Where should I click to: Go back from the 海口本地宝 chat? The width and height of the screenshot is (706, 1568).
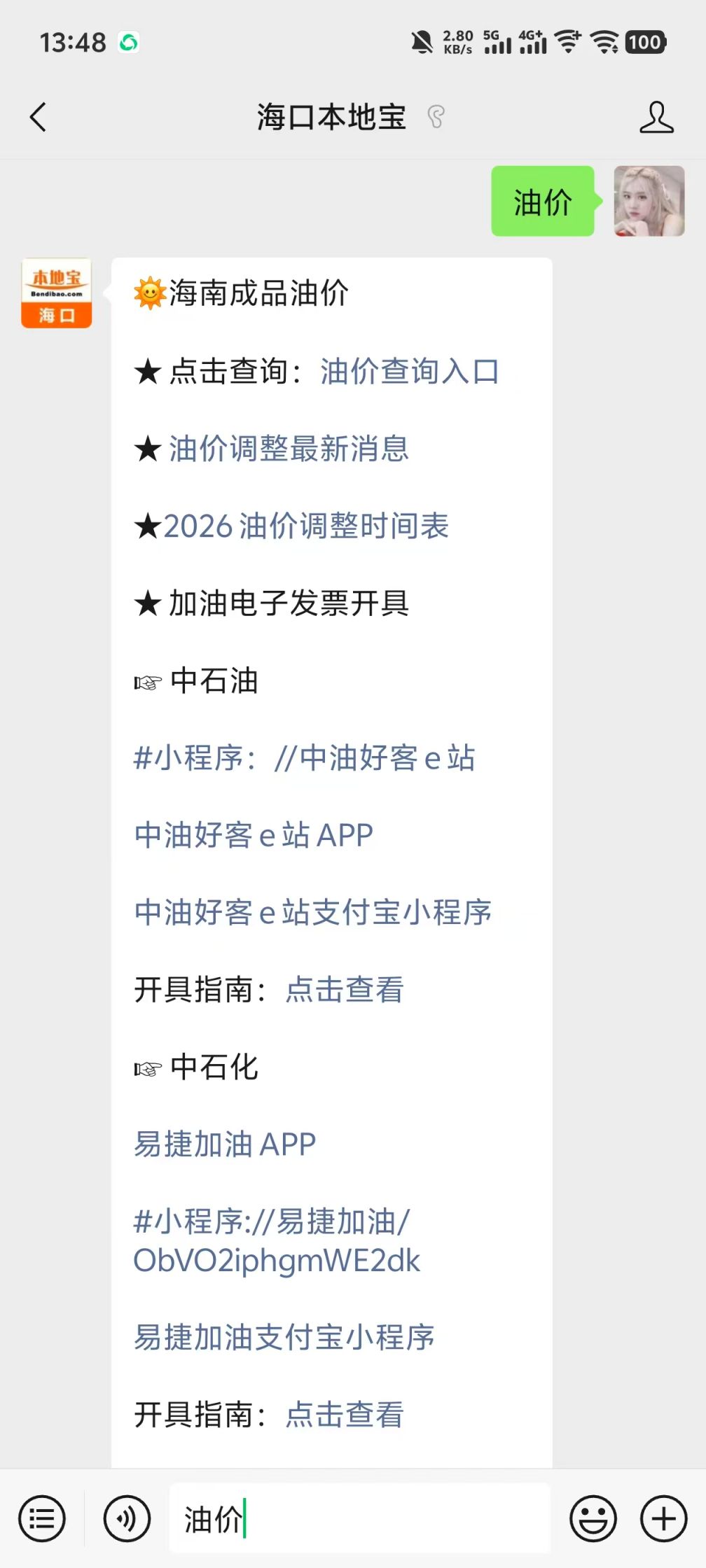pos(39,117)
